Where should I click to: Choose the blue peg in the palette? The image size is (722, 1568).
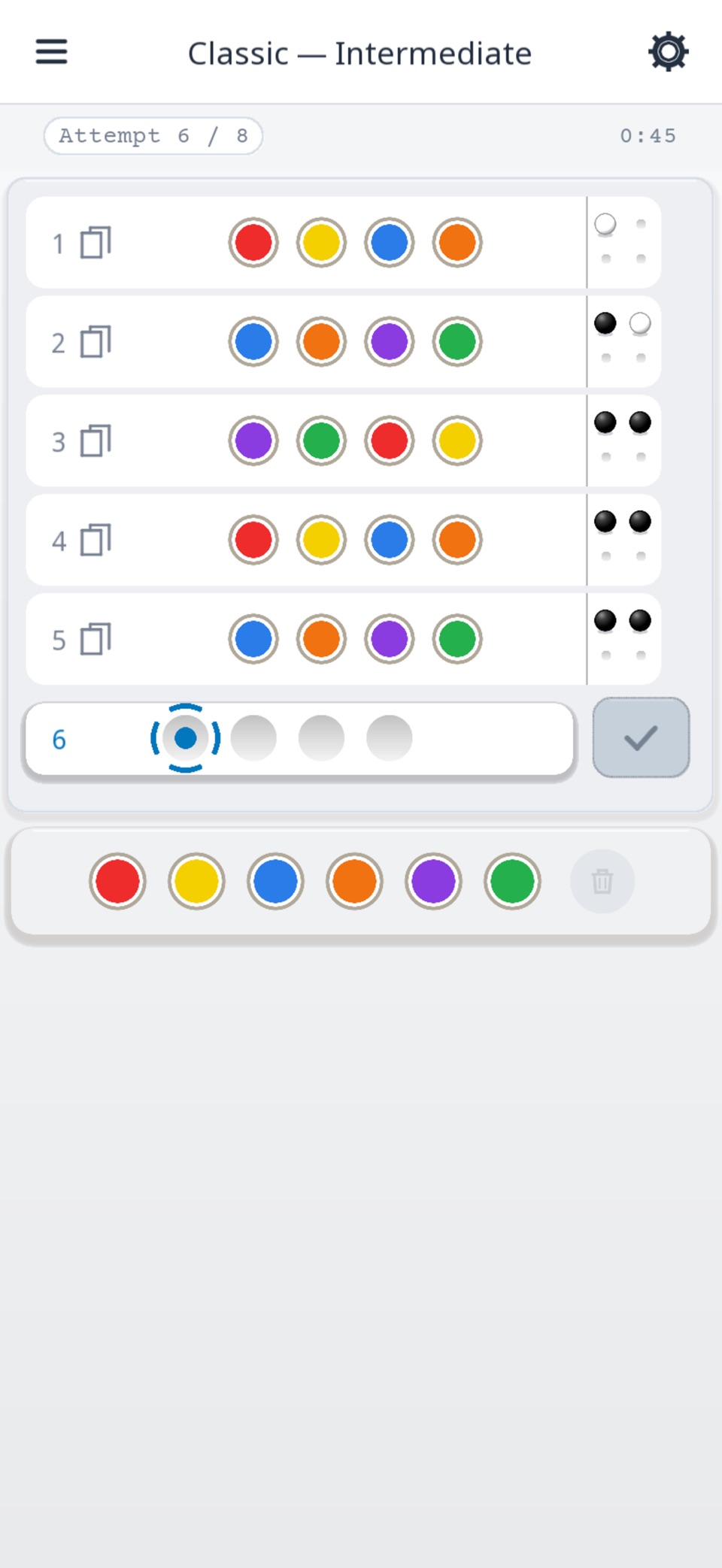click(x=275, y=881)
